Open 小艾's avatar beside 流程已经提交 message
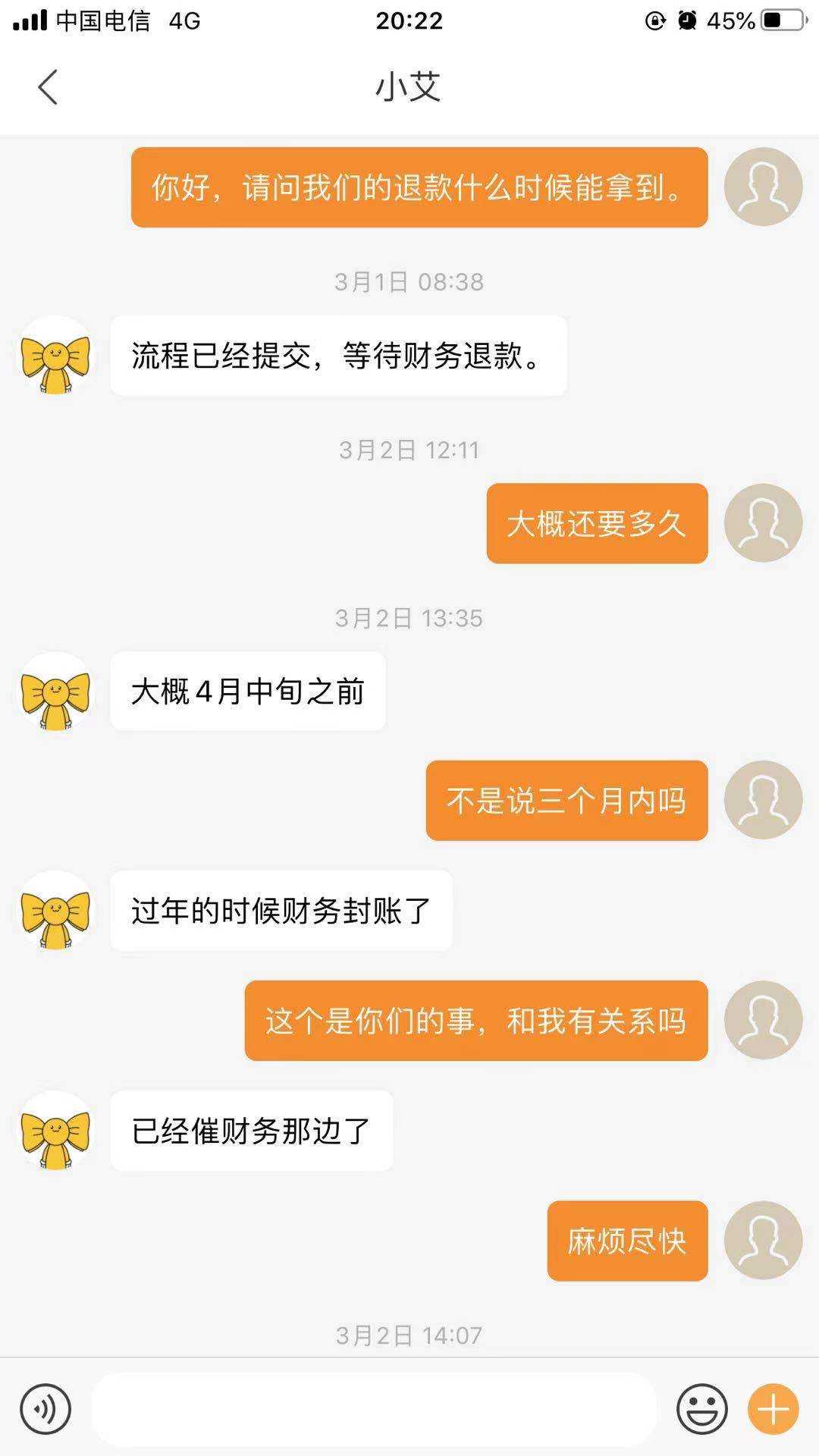819x1456 pixels. pyautogui.click(x=55, y=356)
